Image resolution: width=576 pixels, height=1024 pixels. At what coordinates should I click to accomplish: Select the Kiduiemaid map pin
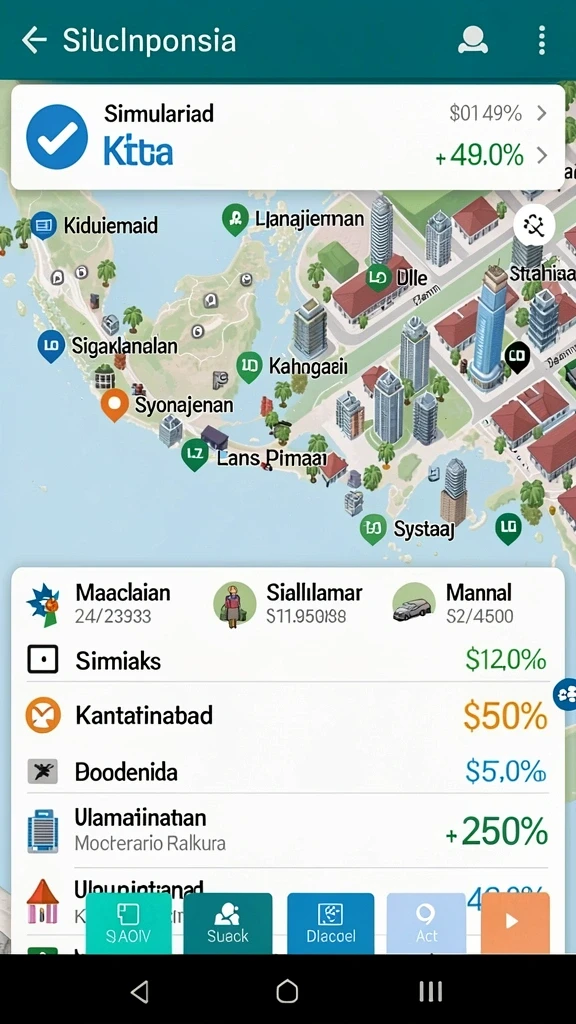(x=44, y=226)
